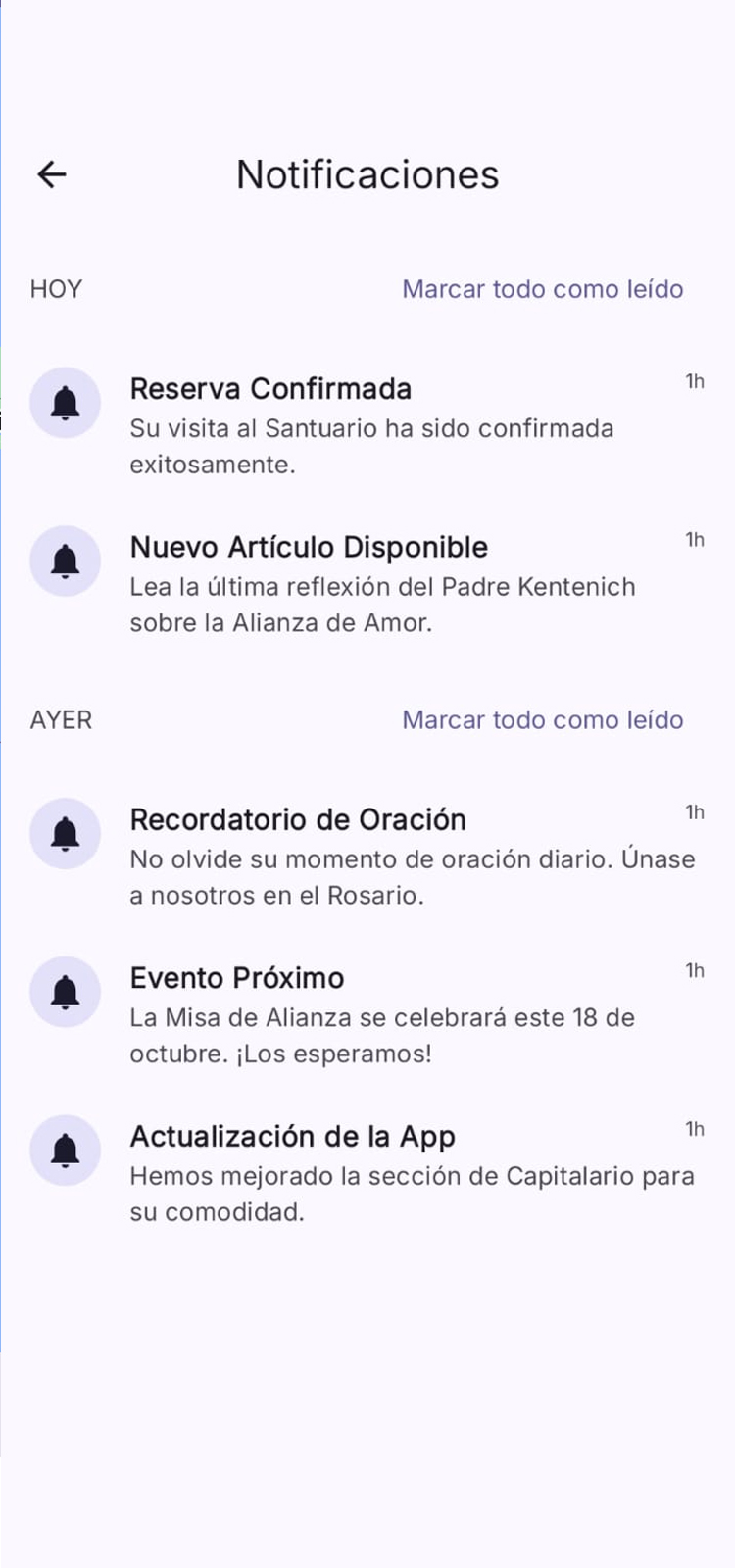Click the bell icon for Evento Próximo

pyautogui.click(x=65, y=992)
